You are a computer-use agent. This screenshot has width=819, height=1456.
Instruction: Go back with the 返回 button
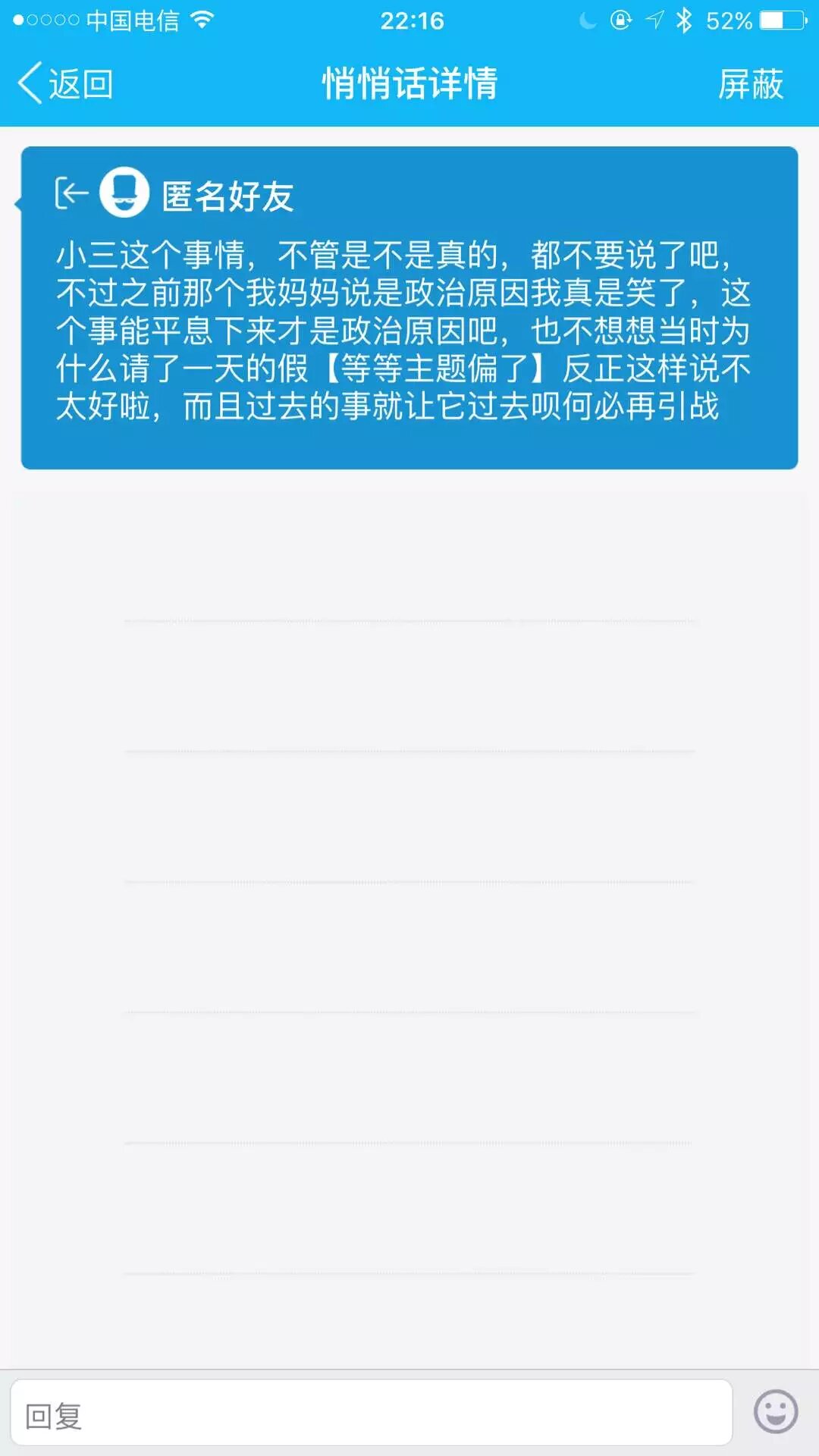65,83
